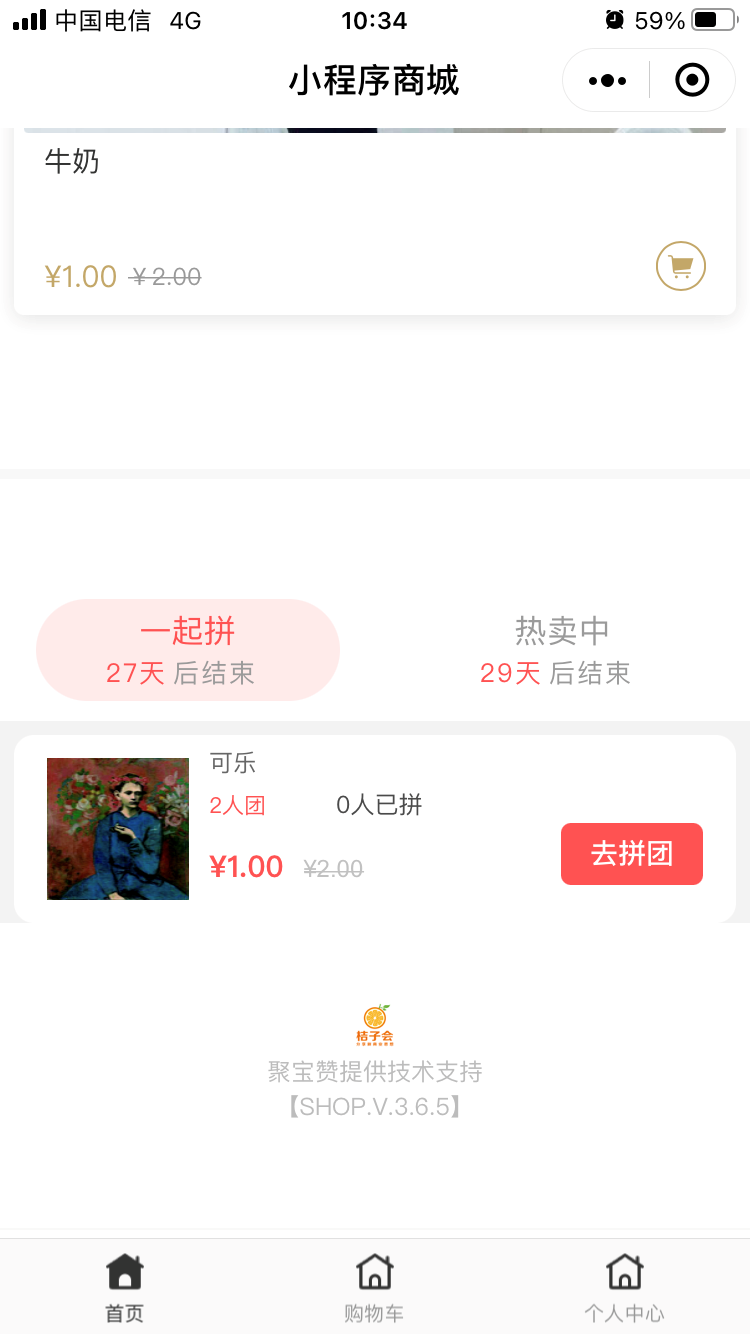Open the 牛奶 product card
This screenshot has height=1334, width=750.
coord(375,222)
